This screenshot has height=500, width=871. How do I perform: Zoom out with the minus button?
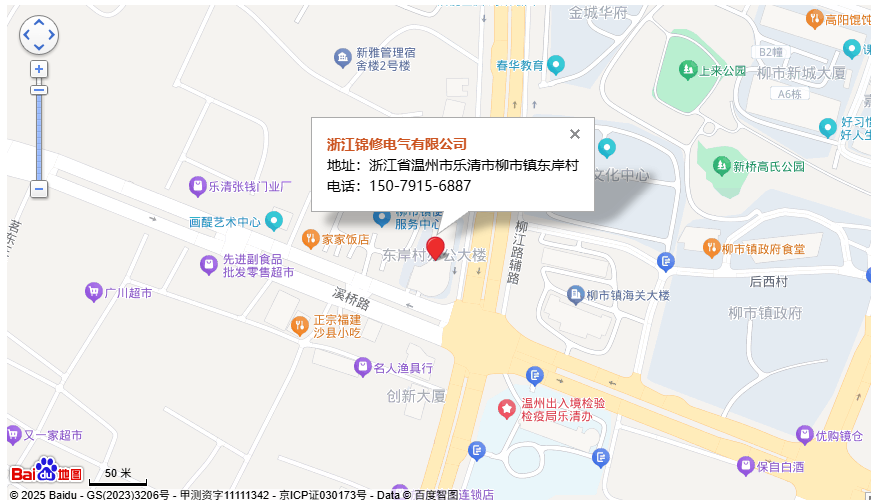click(39, 188)
